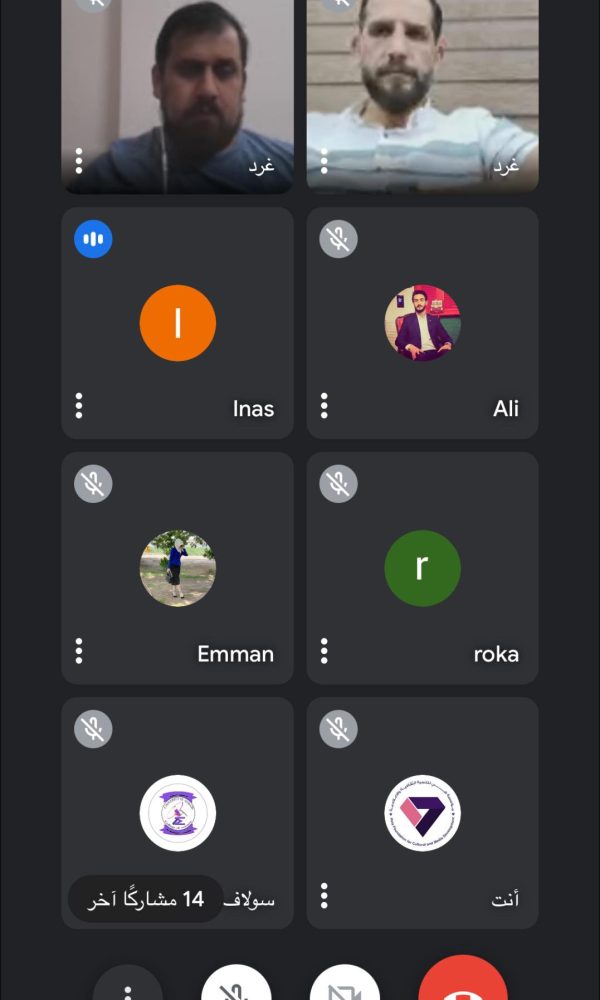The height and width of the screenshot is (1000, 600).
Task: Show more options for Emman
Action: [x=79, y=651]
